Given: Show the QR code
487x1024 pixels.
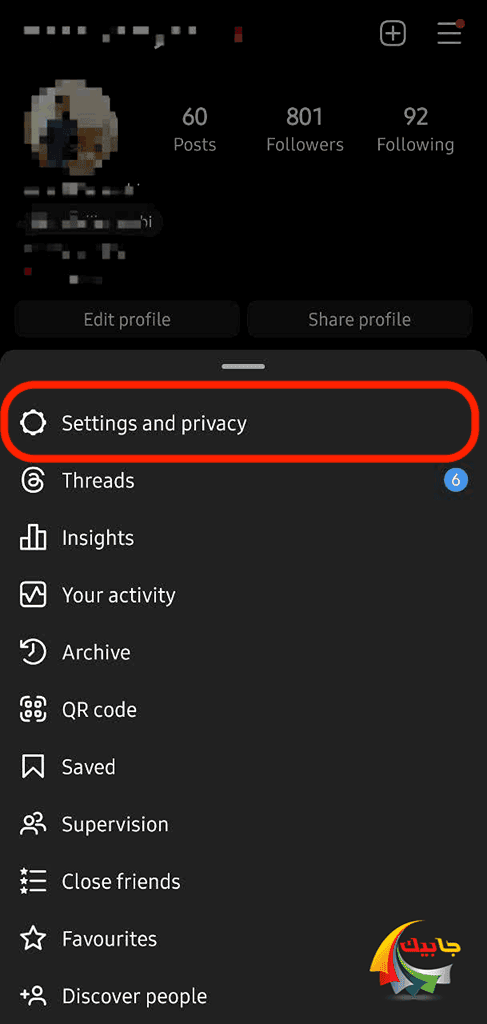Looking at the screenshot, I should 244,710.
